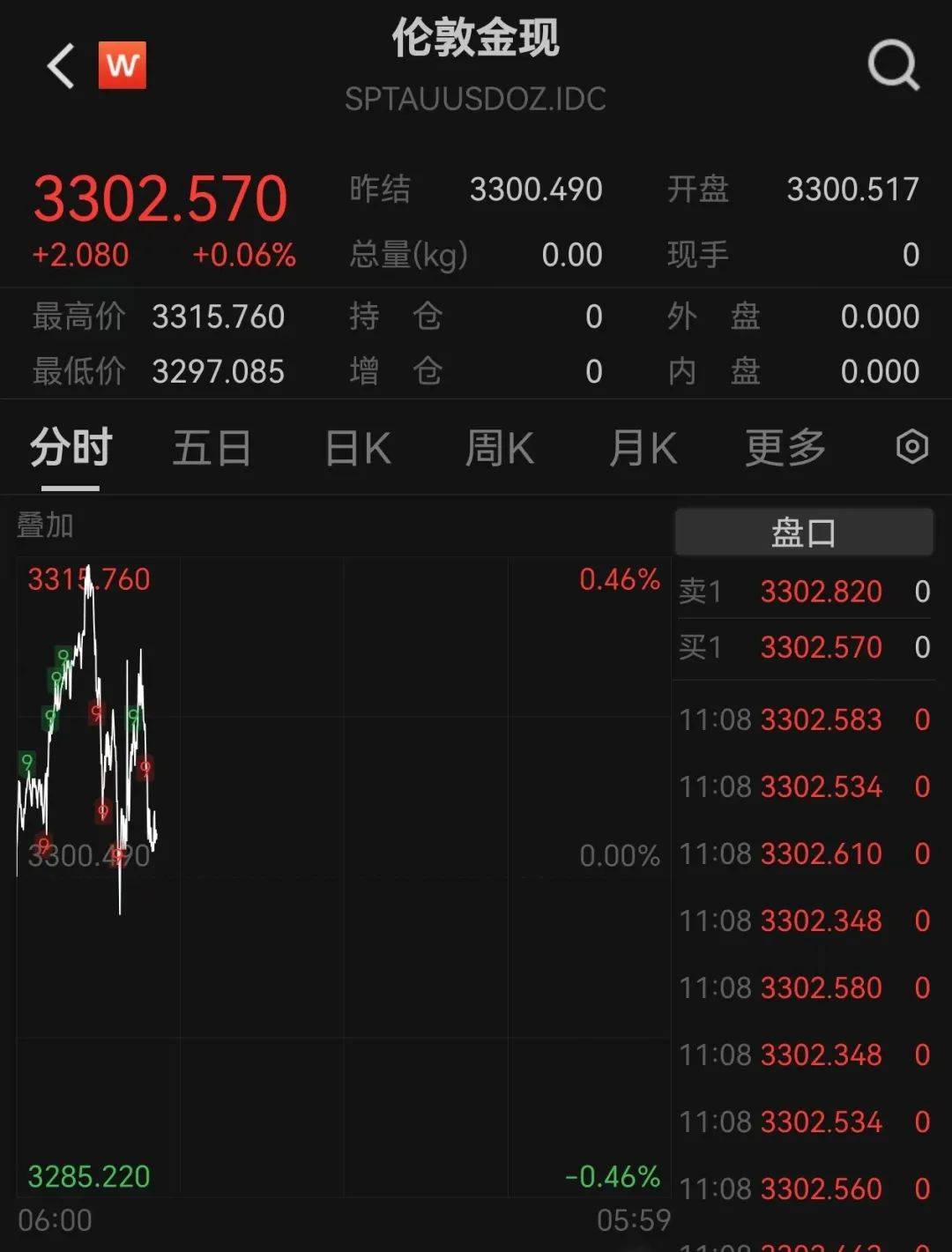This screenshot has height=1252, width=952.
Task: View the 月K chart
Action: click(643, 448)
